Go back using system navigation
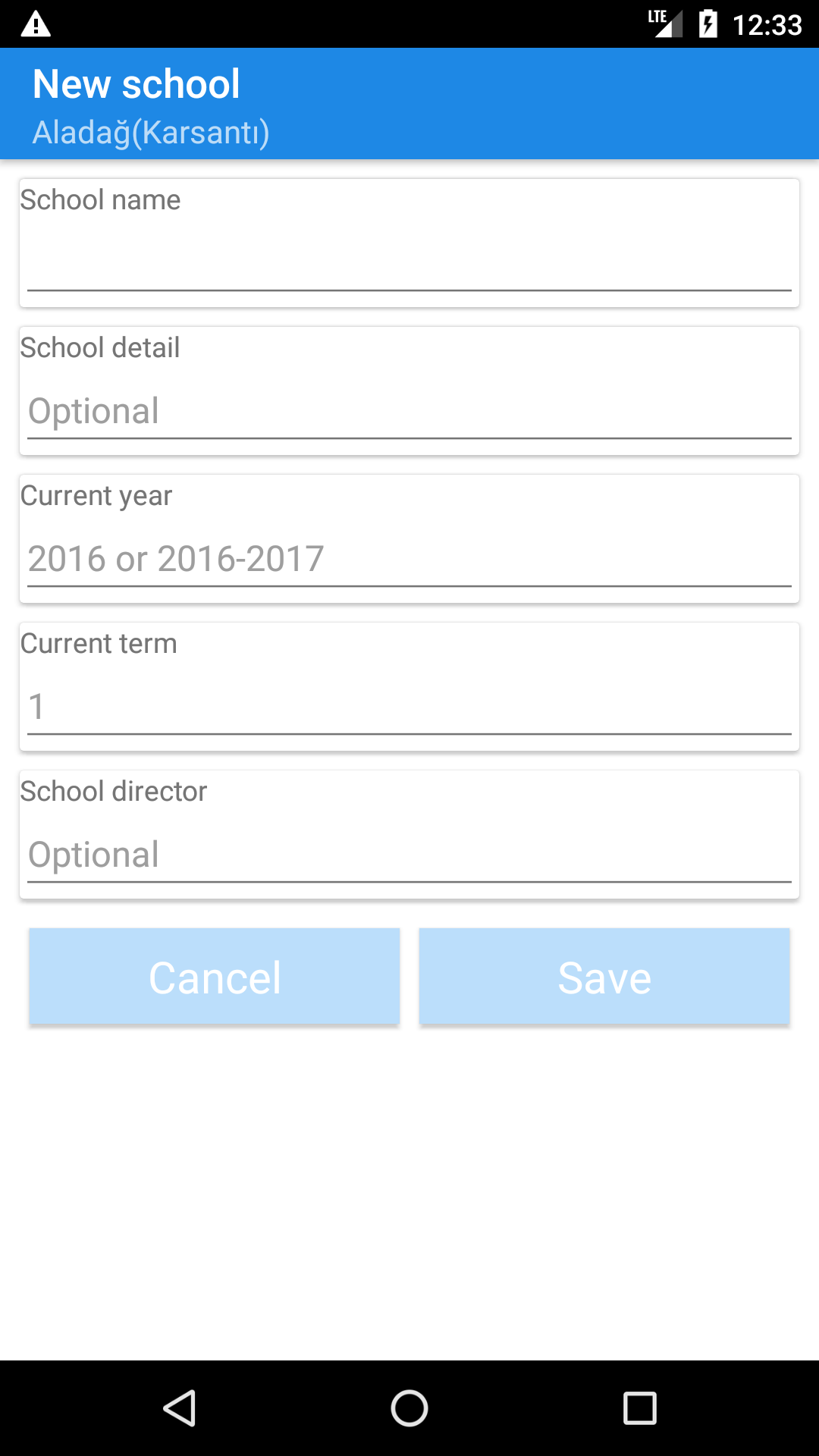Viewport: 819px width, 1456px height. tap(180, 1408)
